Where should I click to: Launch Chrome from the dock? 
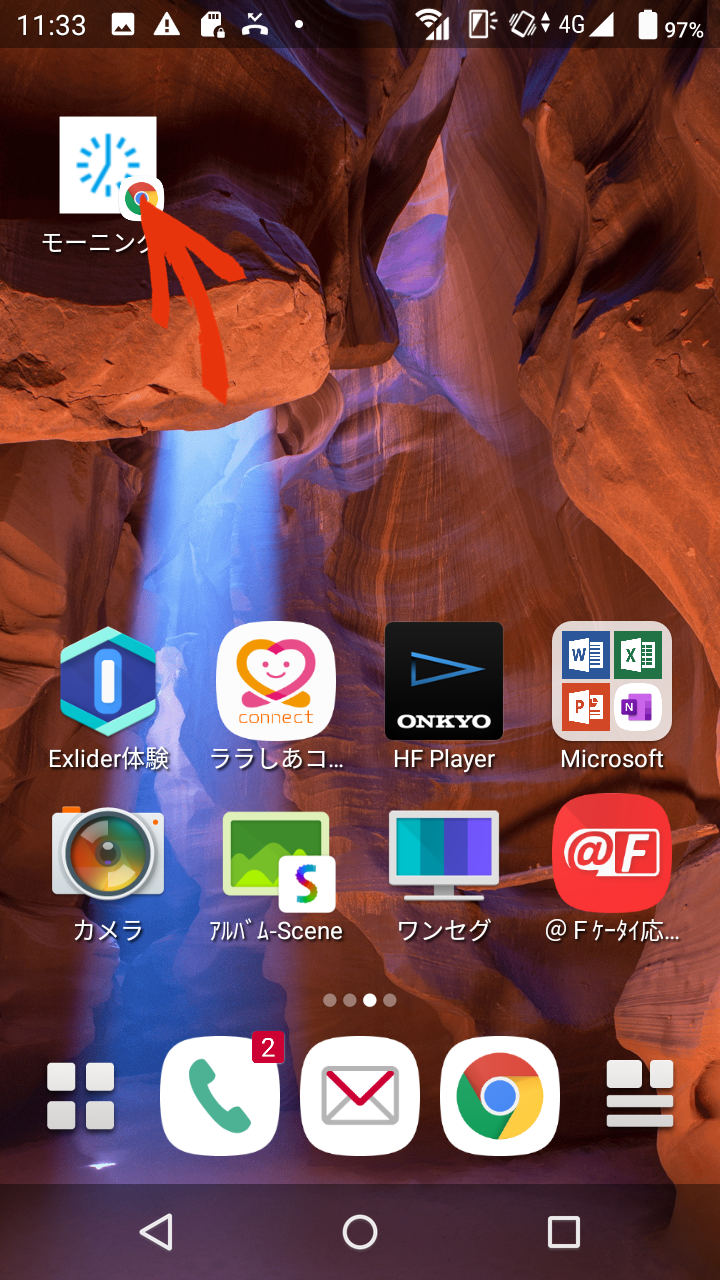500,1096
